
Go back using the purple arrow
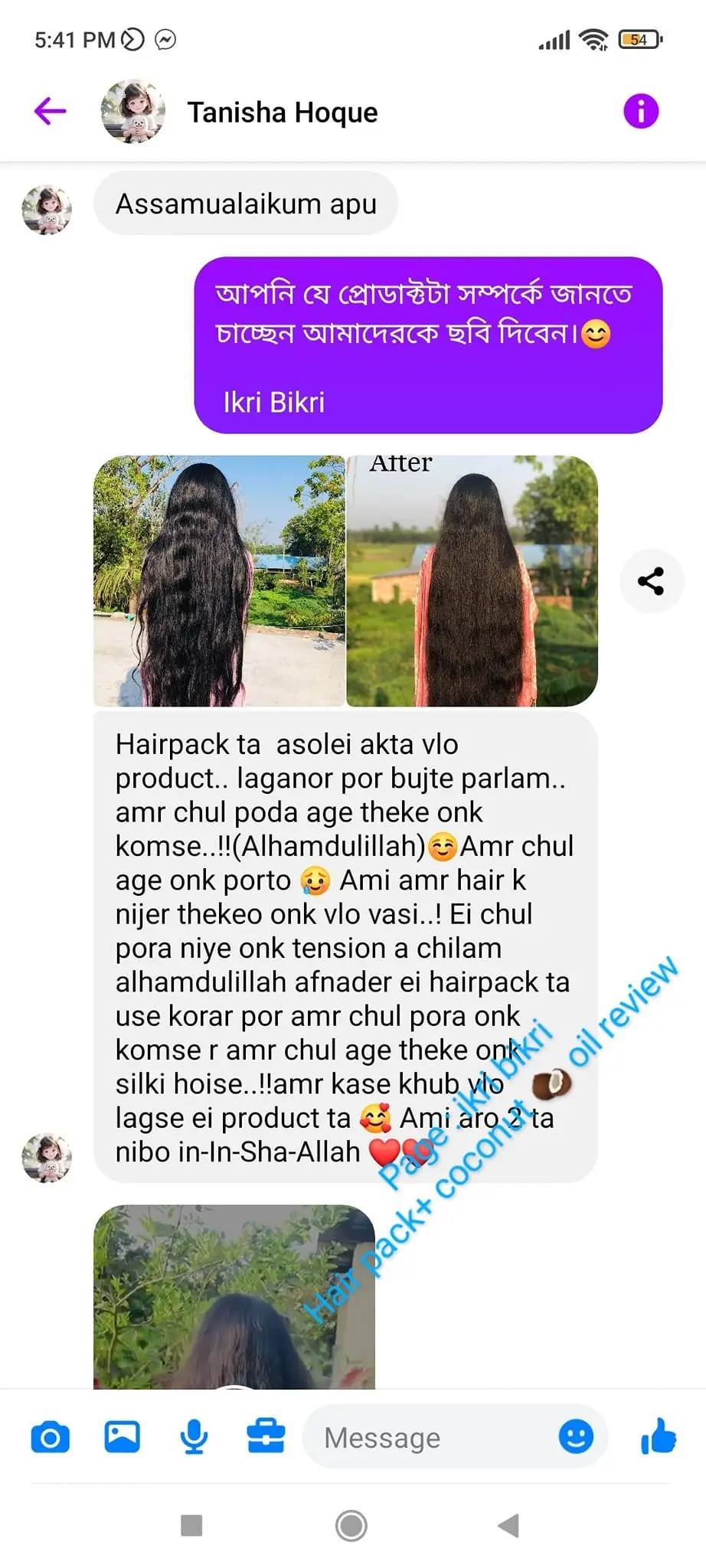tap(51, 111)
